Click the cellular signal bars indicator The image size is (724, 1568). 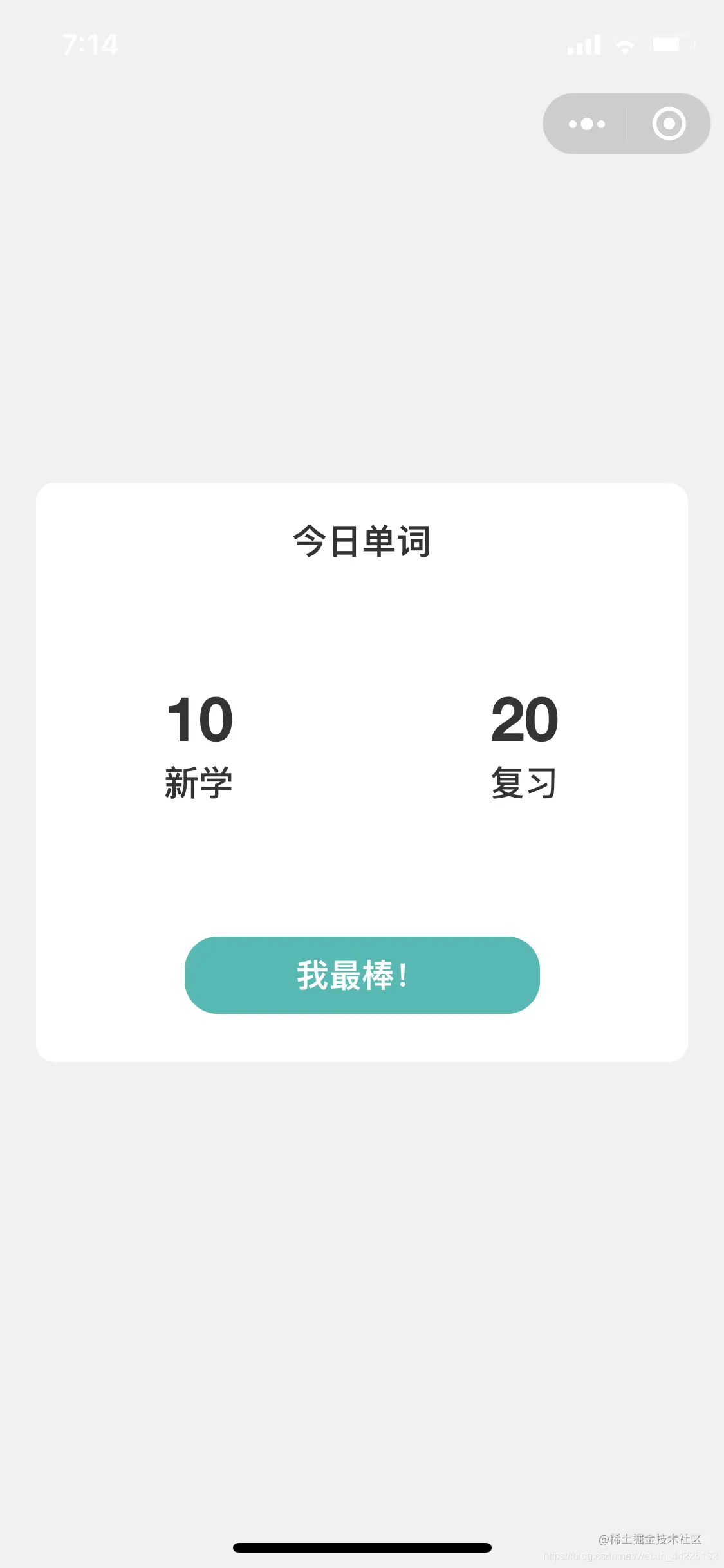click(584, 45)
